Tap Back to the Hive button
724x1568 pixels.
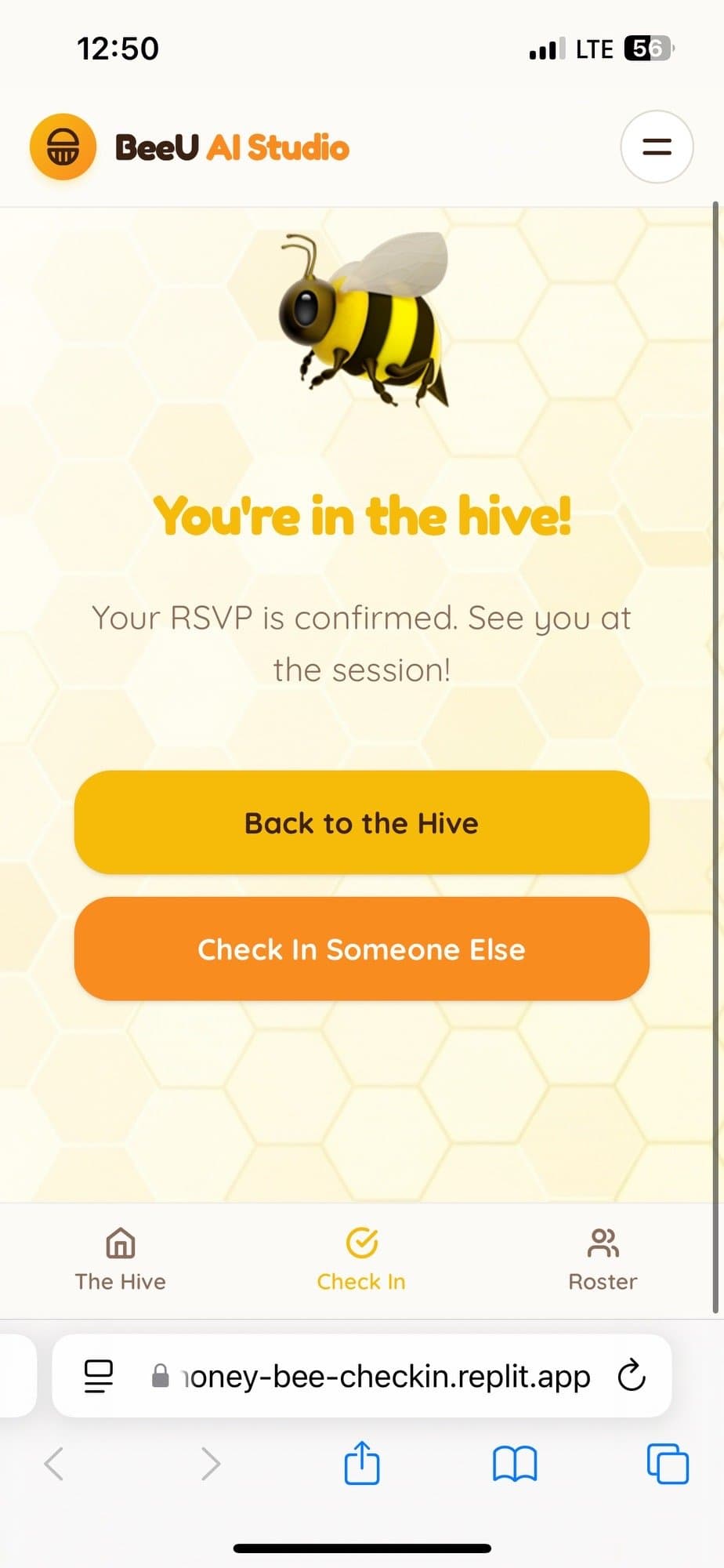(x=361, y=822)
